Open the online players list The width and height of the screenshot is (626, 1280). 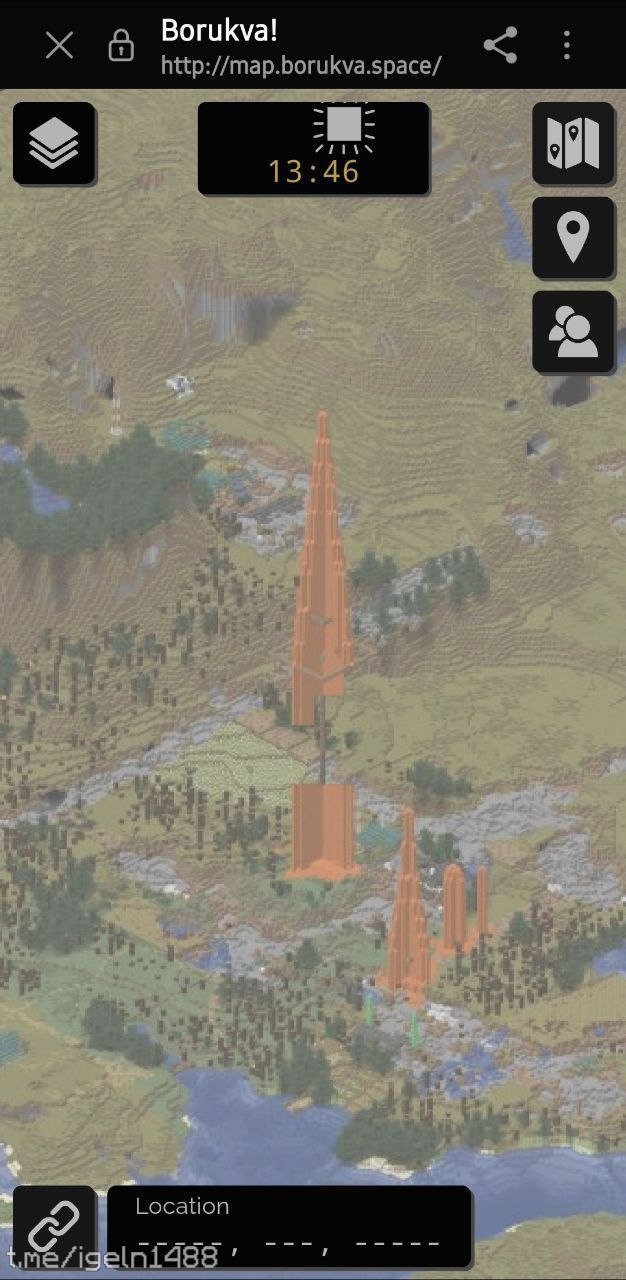(573, 332)
